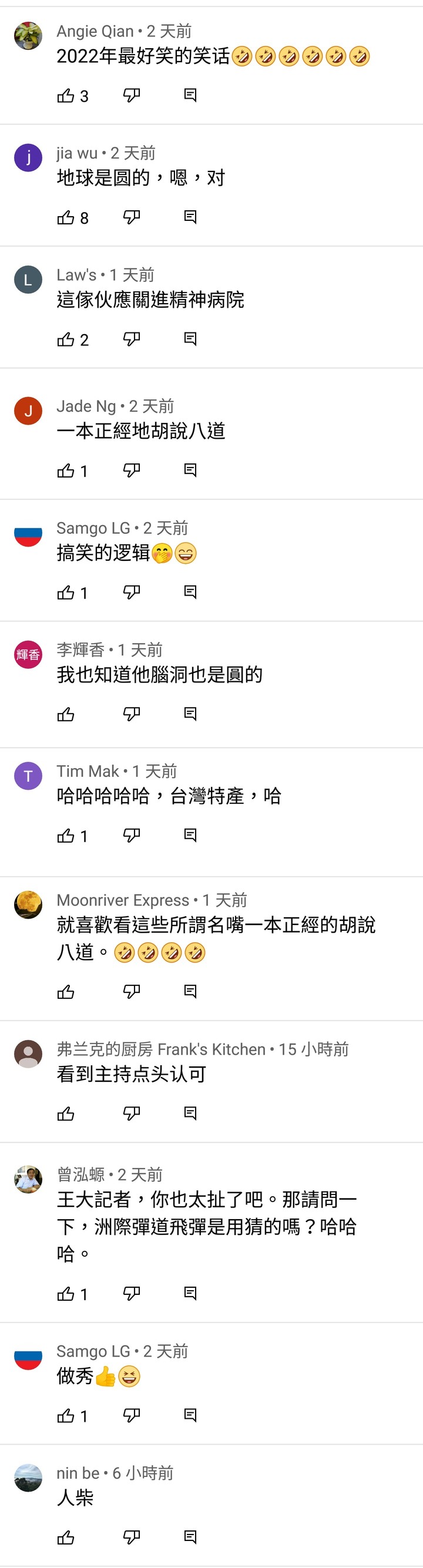Dislike Tim Mak's comment

tap(132, 836)
